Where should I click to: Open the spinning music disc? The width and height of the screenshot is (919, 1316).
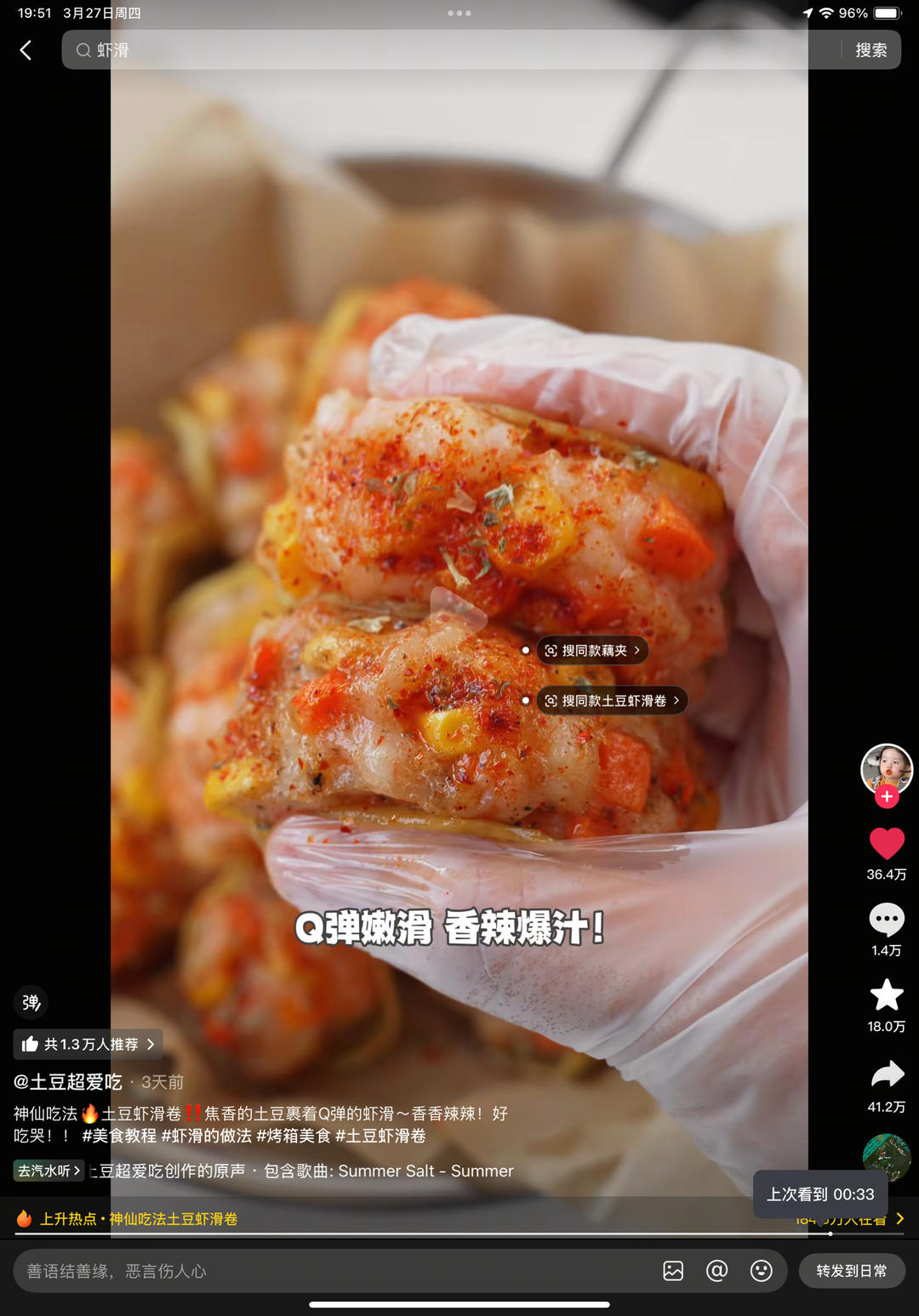887,1157
